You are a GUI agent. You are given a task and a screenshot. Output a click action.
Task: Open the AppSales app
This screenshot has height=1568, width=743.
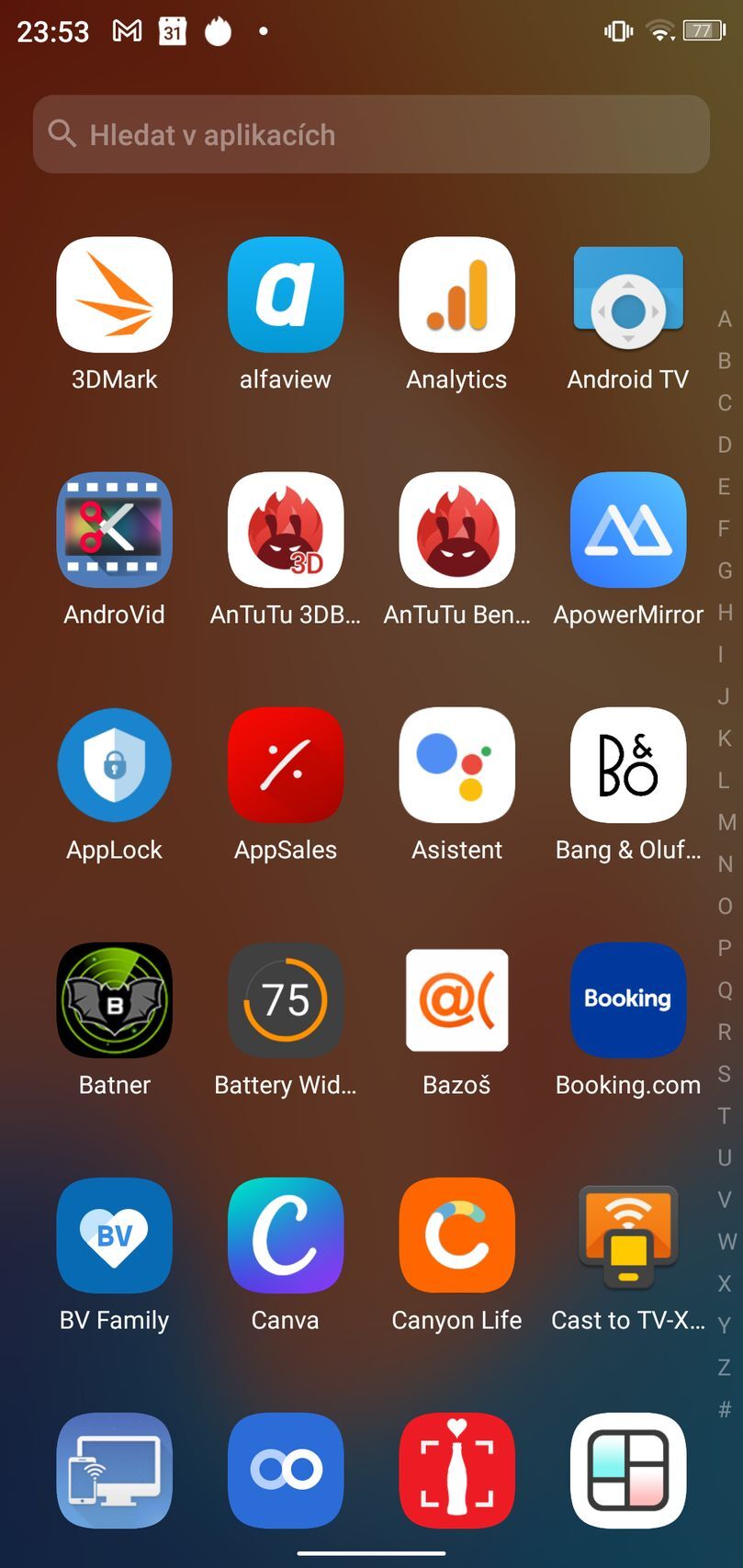(x=286, y=765)
